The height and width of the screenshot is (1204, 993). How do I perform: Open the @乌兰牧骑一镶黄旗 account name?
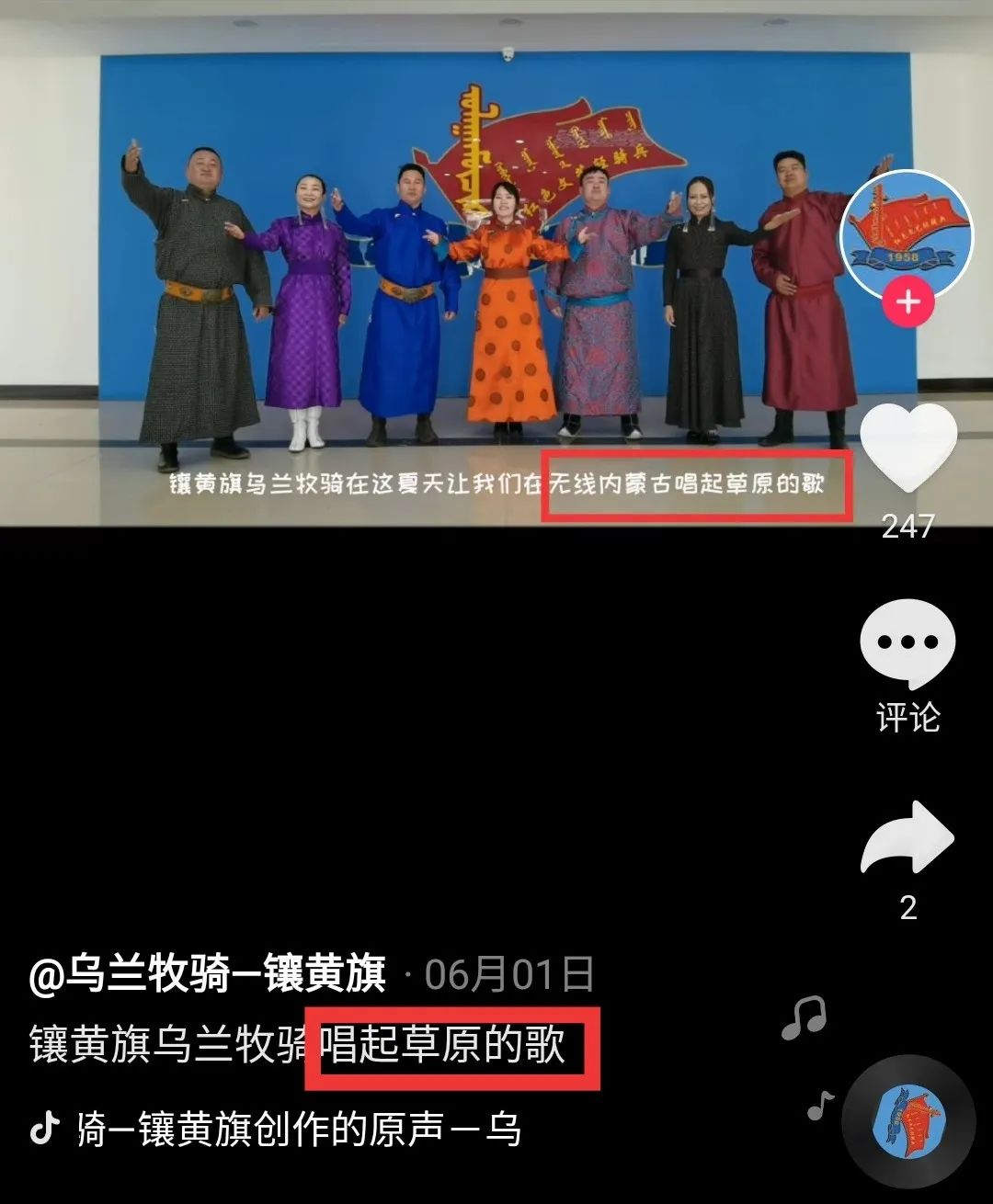coord(208,974)
